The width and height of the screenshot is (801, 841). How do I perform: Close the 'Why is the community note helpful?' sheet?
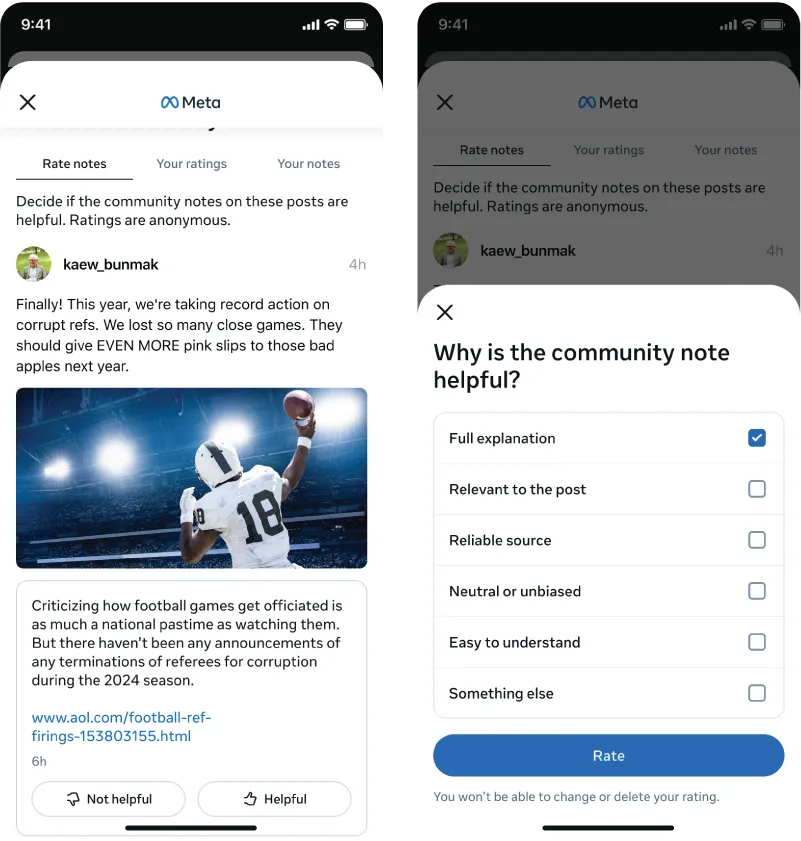coord(445,312)
